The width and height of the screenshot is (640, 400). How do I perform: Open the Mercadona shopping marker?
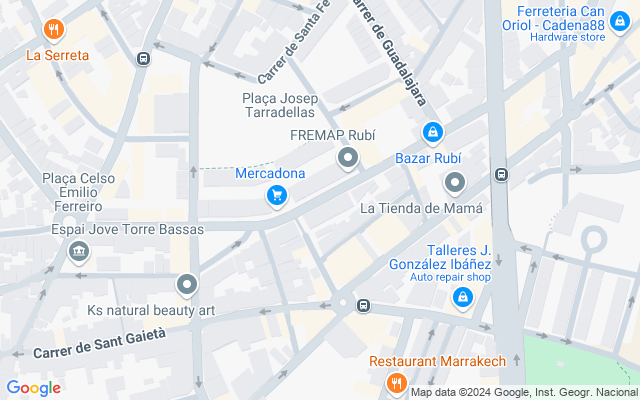[277, 196]
